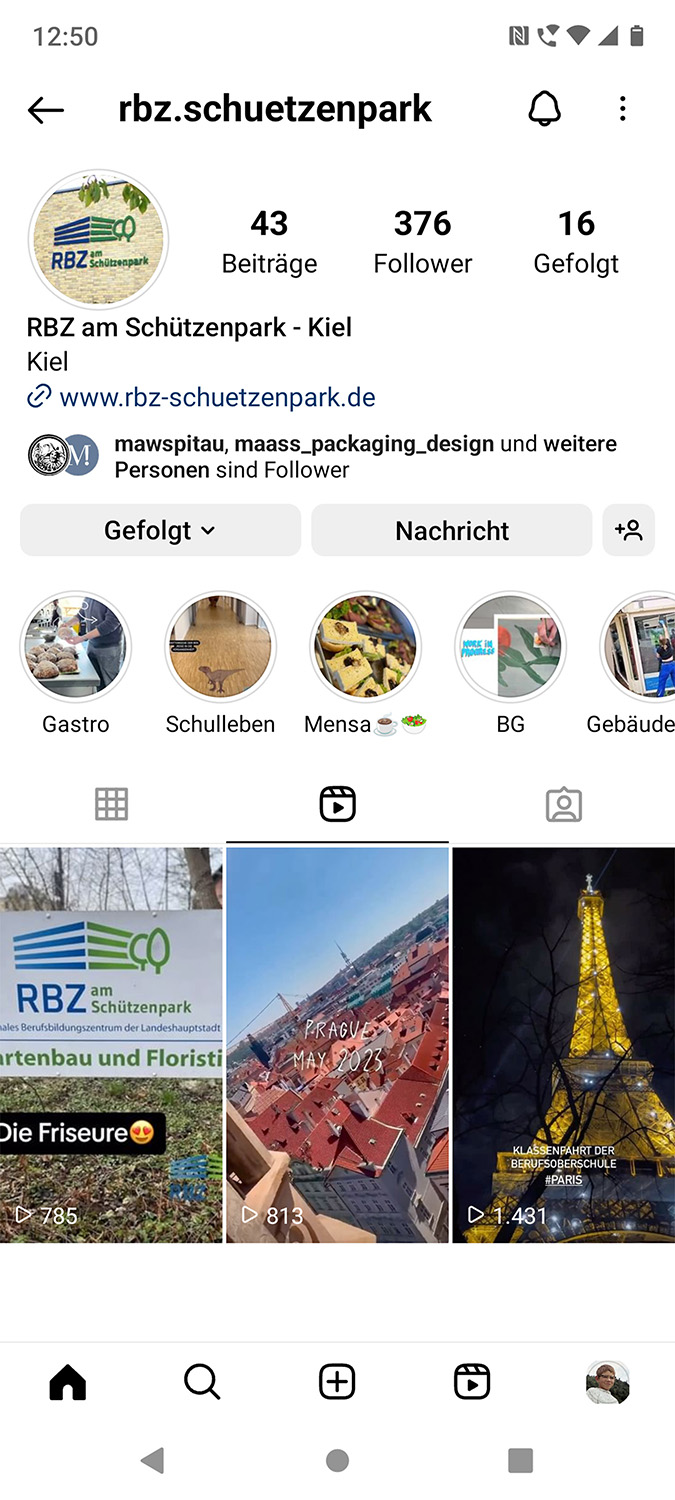Viewport: 675px width, 1500px height.
Task: Play the Paris Eiffel Tower reel
Action: pyautogui.click(x=563, y=1045)
